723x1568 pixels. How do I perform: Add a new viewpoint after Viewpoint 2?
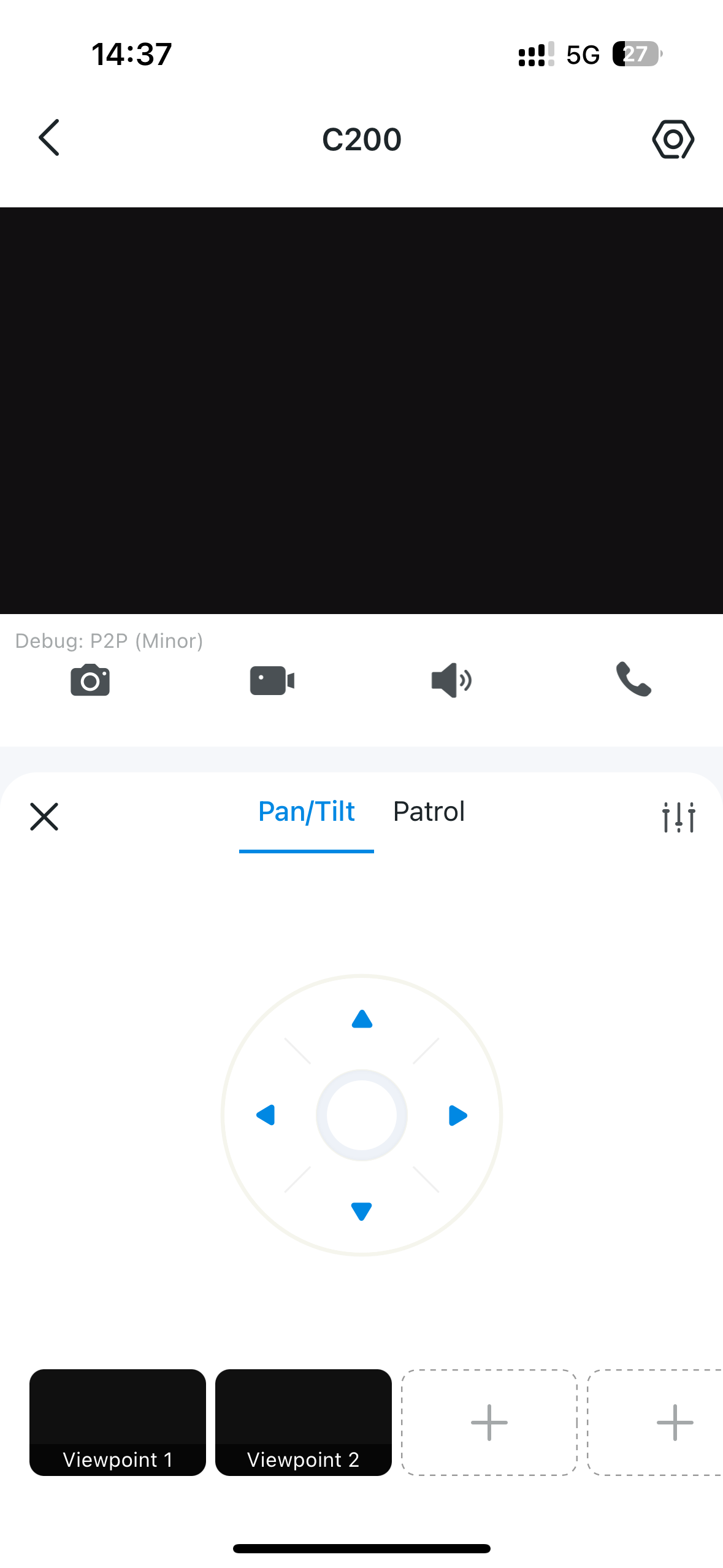point(489,1421)
